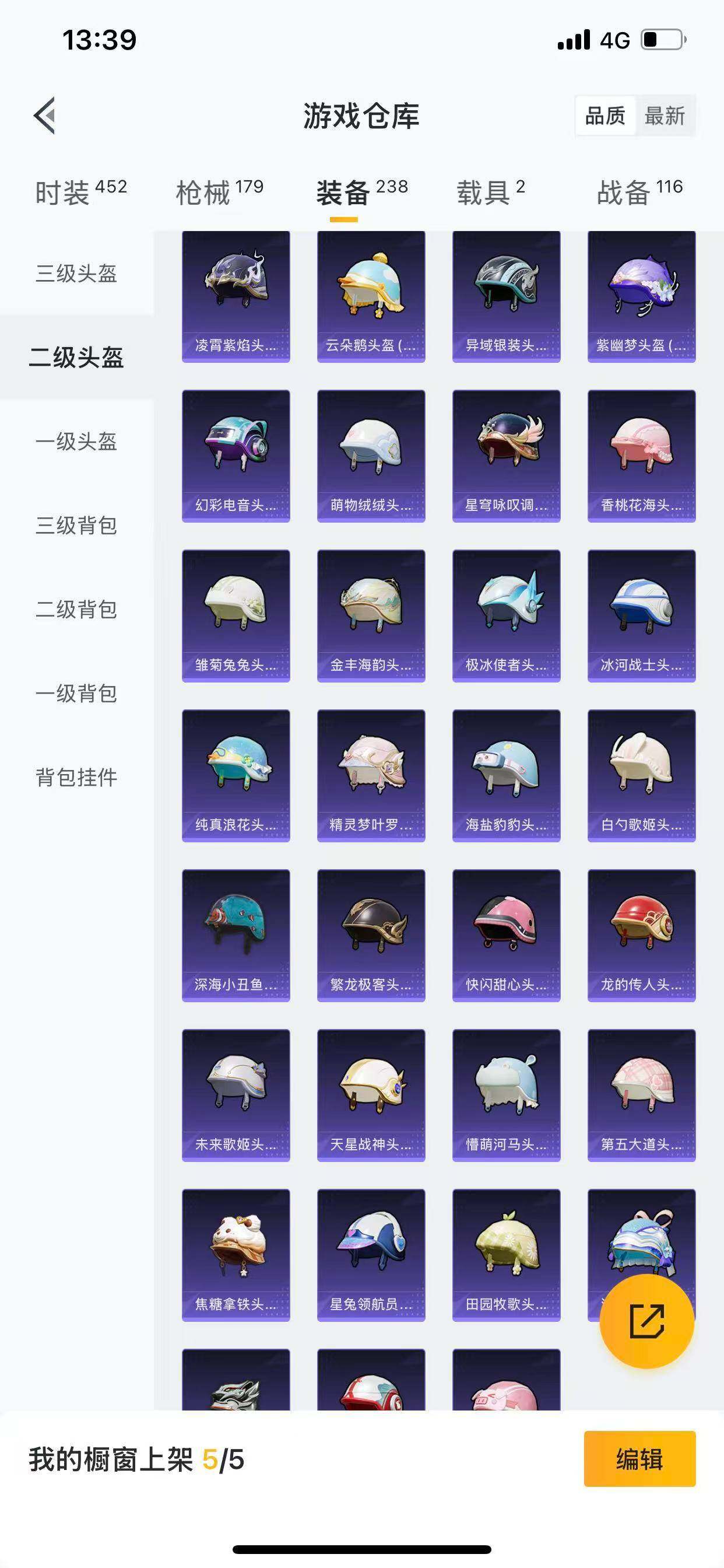Select 一级头盔 in the side list
Image resolution: width=724 pixels, height=1568 pixels.
(76, 442)
